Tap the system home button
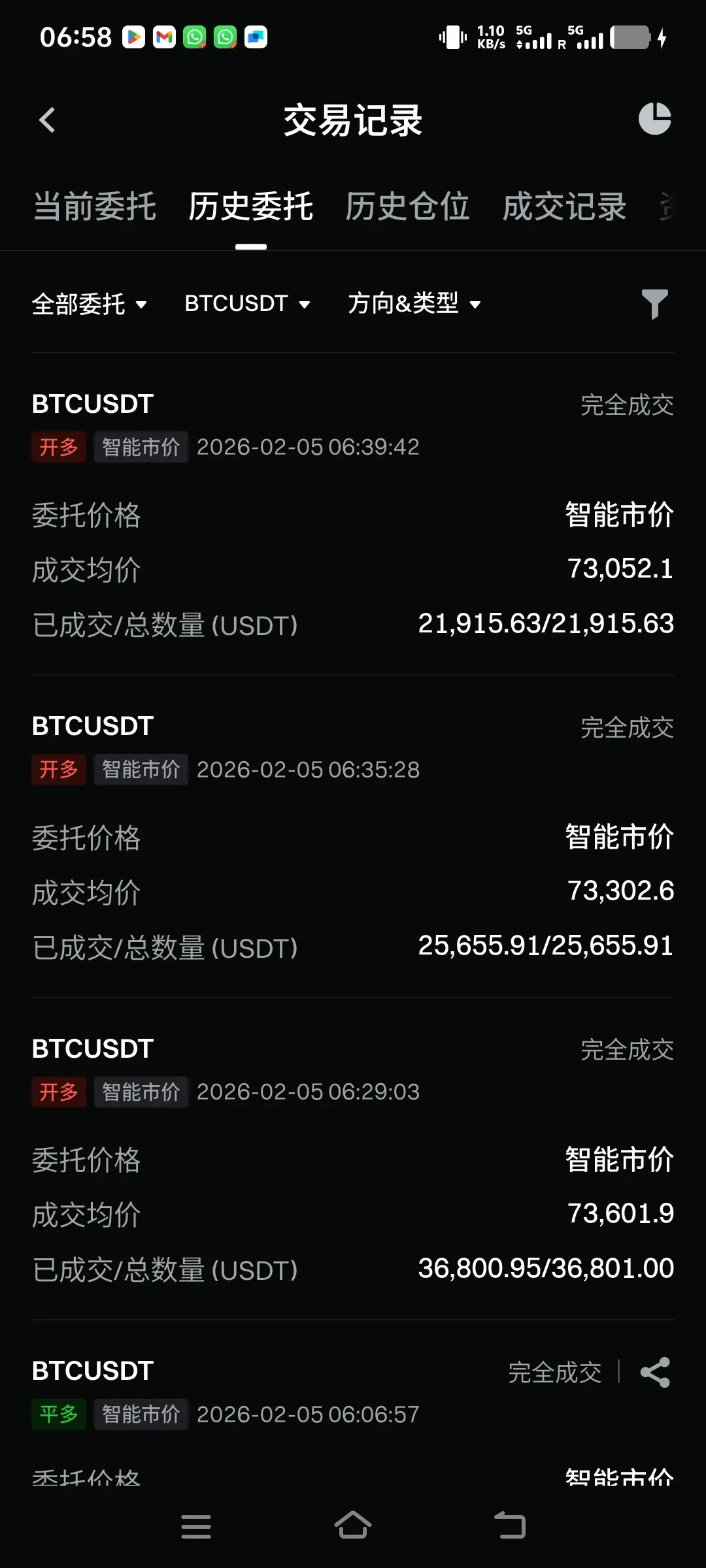 353,1526
